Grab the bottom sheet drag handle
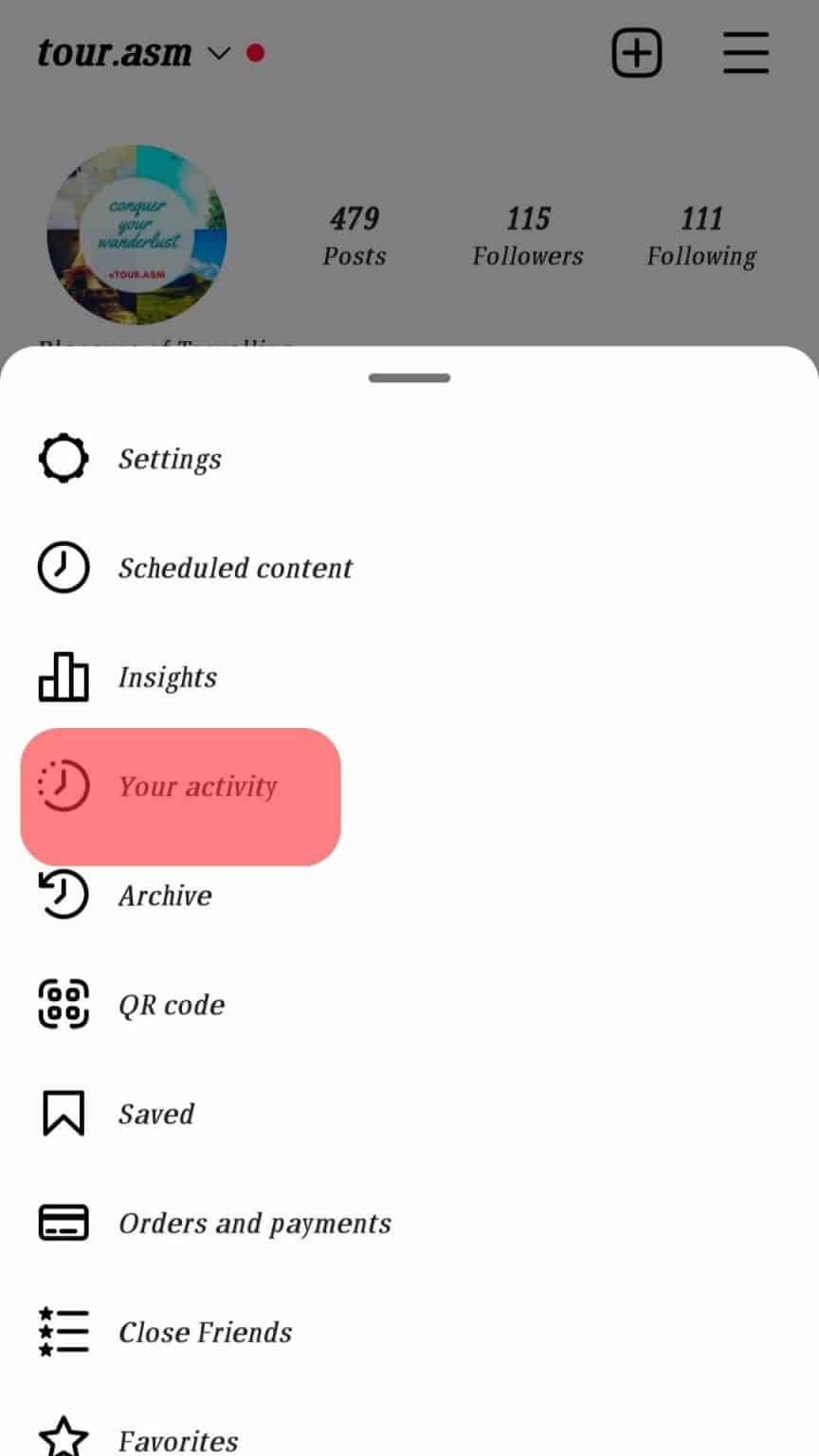819x1456 pixels. [409, 377]
